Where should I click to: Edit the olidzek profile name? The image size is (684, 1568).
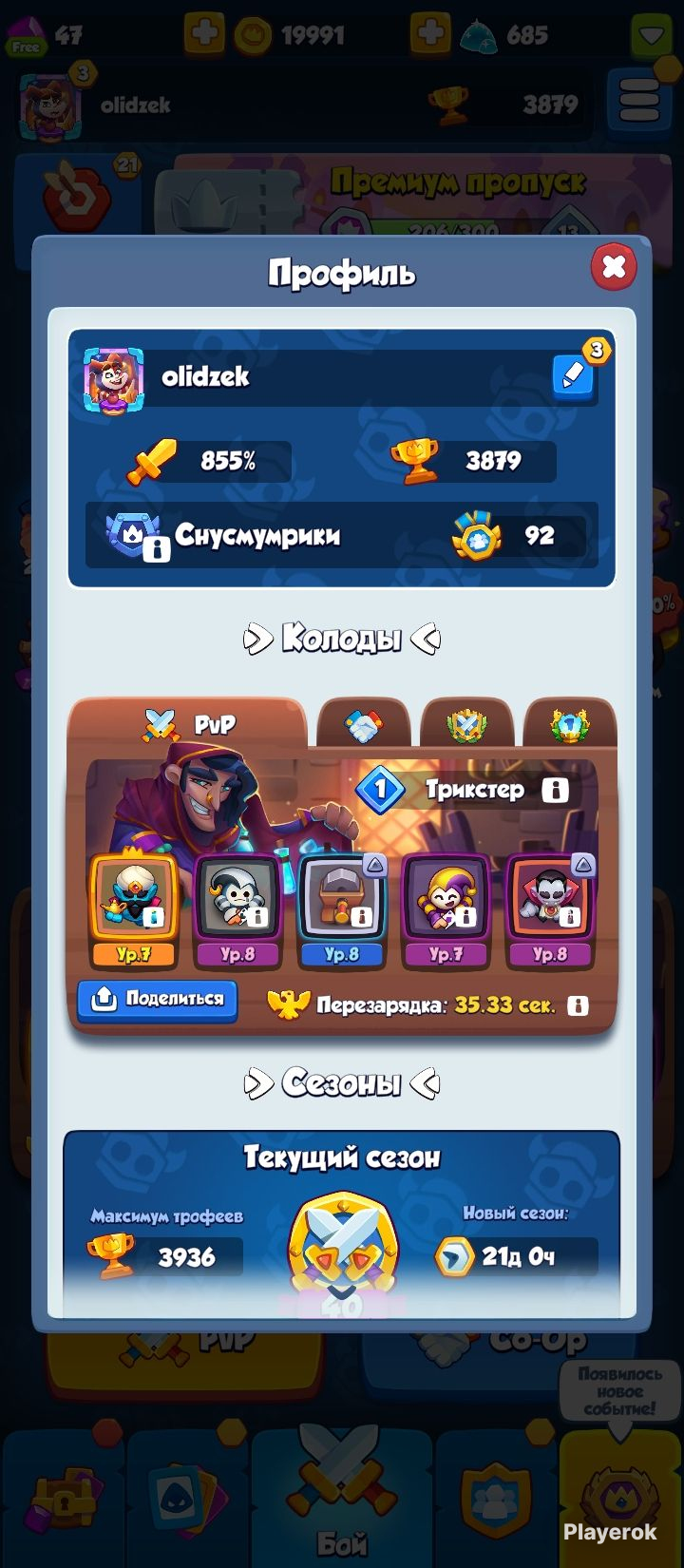(x=572, y=376)
